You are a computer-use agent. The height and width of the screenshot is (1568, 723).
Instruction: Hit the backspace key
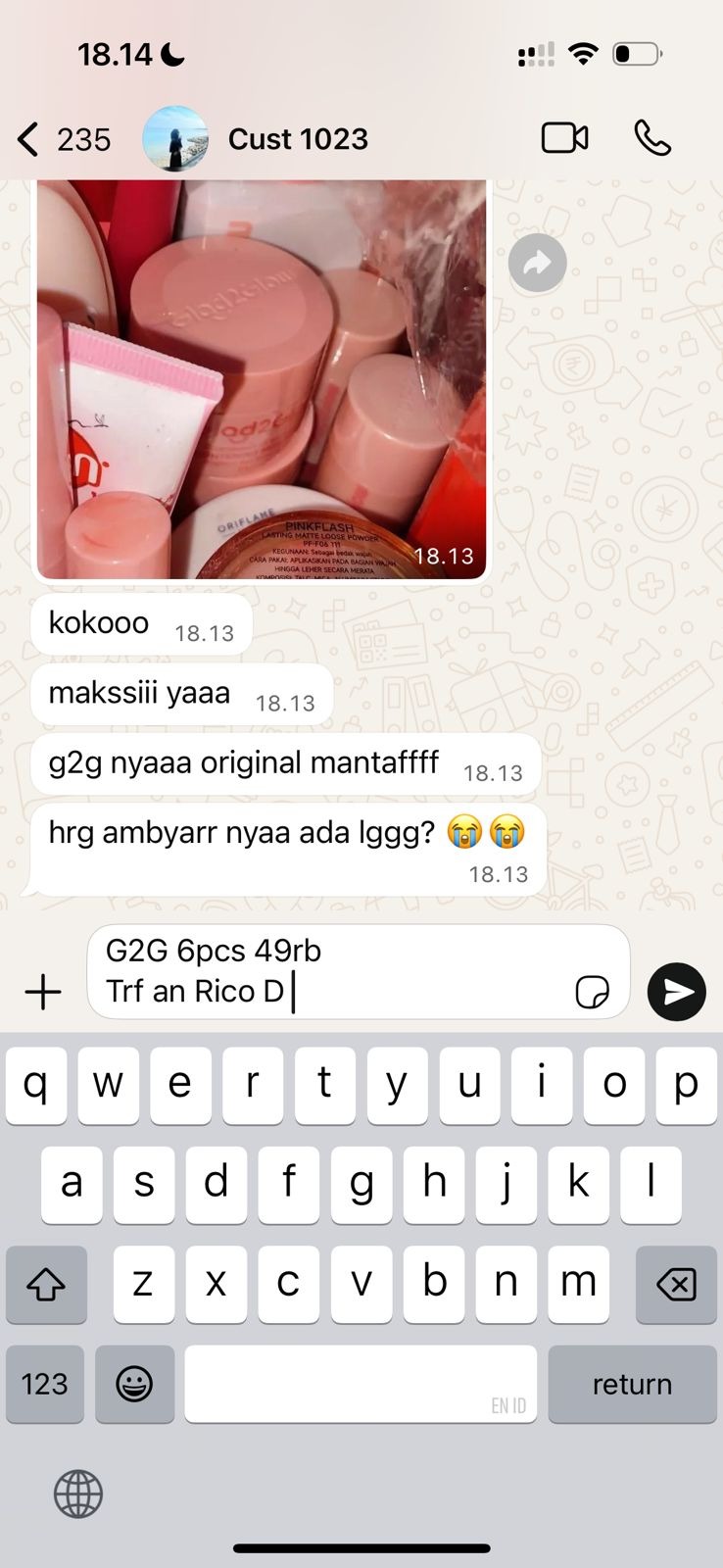pyautogui.click(x=676, y=1284)
